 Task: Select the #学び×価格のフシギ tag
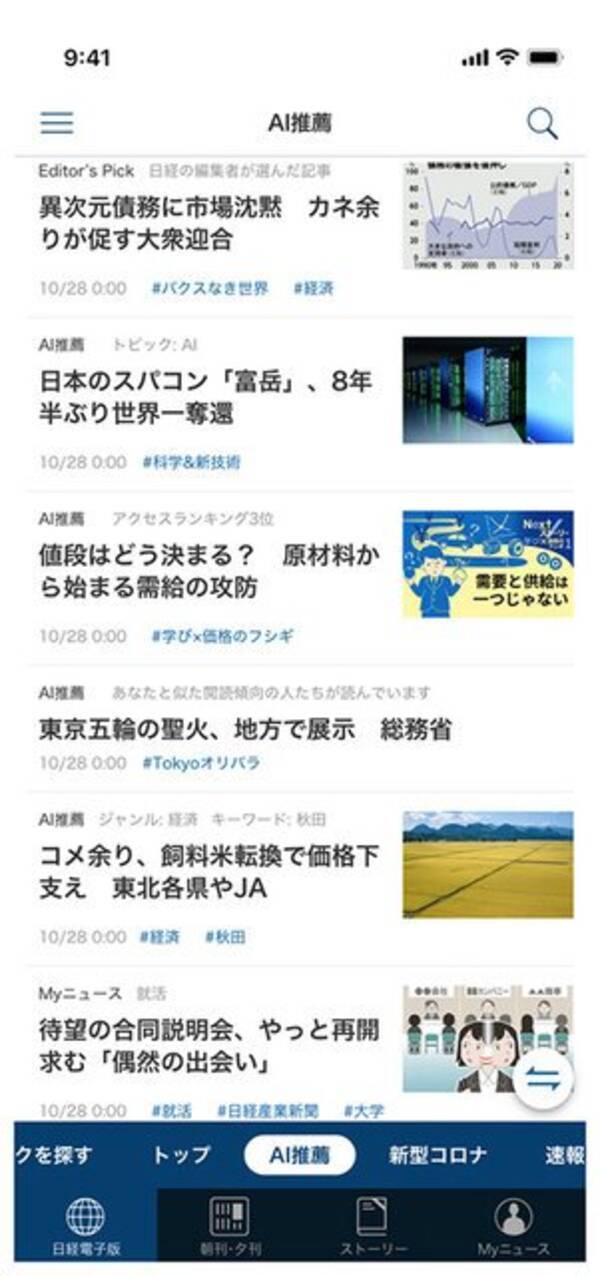(222, 636)
